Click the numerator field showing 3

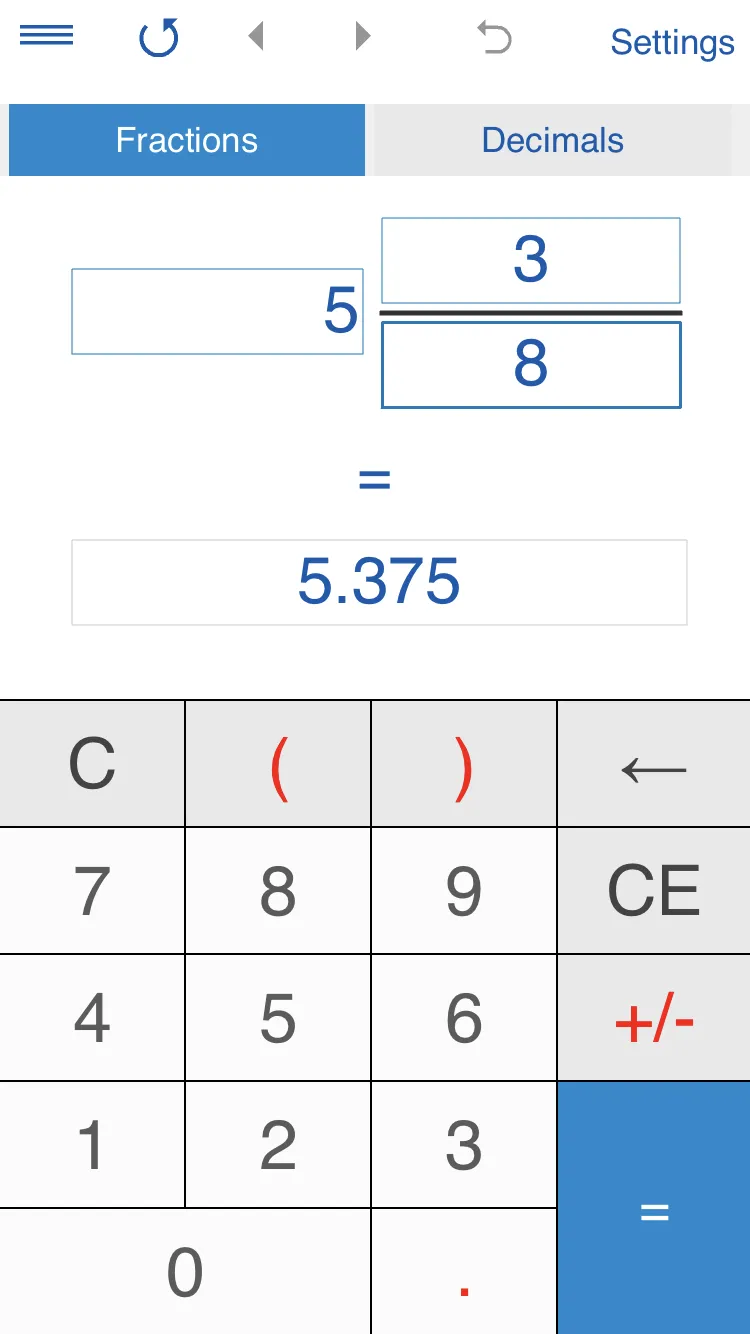(530, 259)
